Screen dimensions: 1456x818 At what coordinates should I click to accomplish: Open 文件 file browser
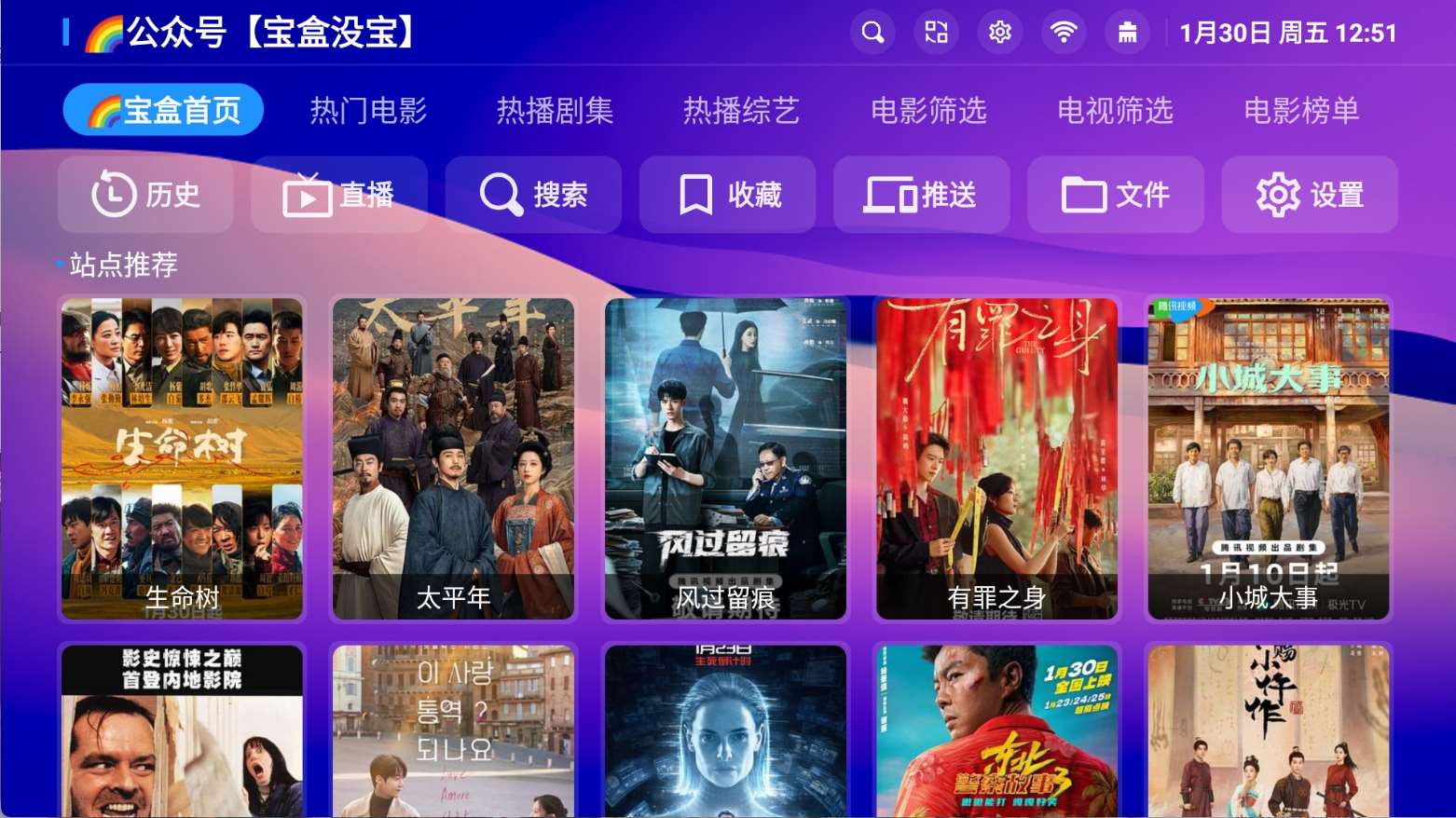(x=1116, y=195)
